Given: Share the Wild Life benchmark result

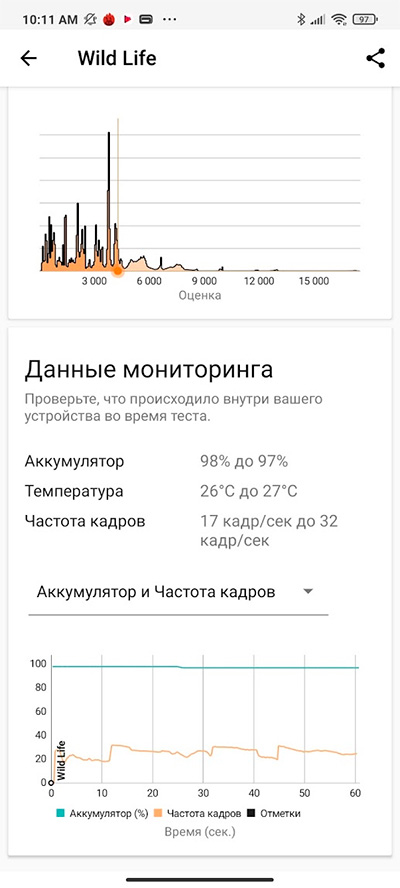Looking at the screenshot, I should coord(375,58).
